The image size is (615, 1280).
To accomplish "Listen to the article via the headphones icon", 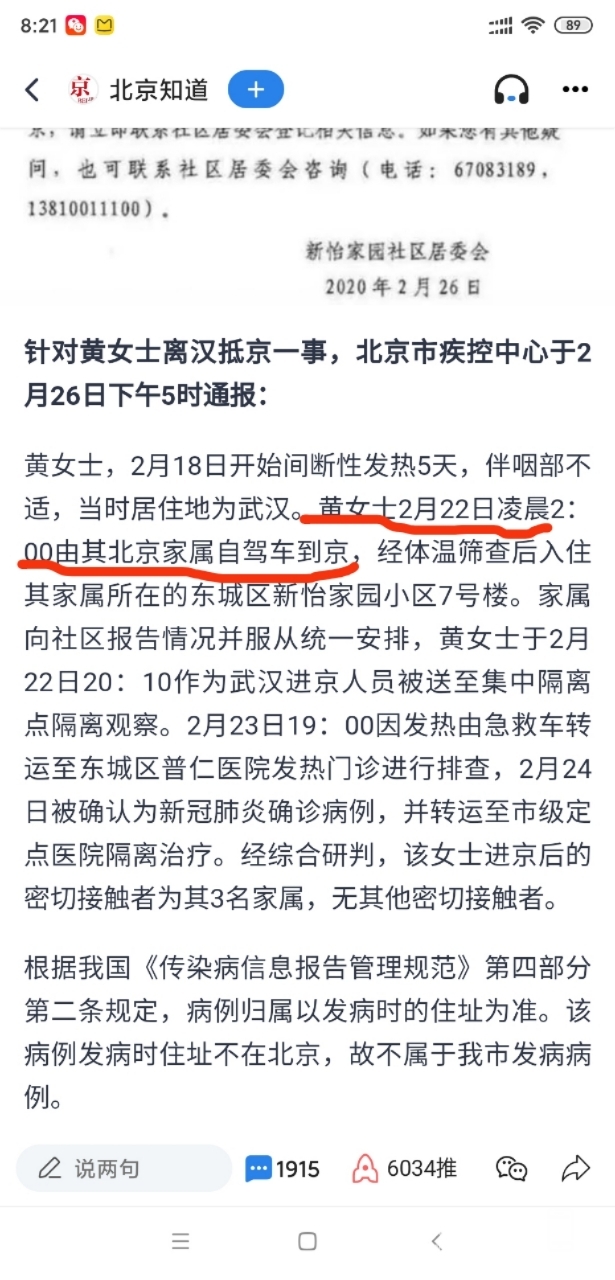I will click(x=511, y=90).
